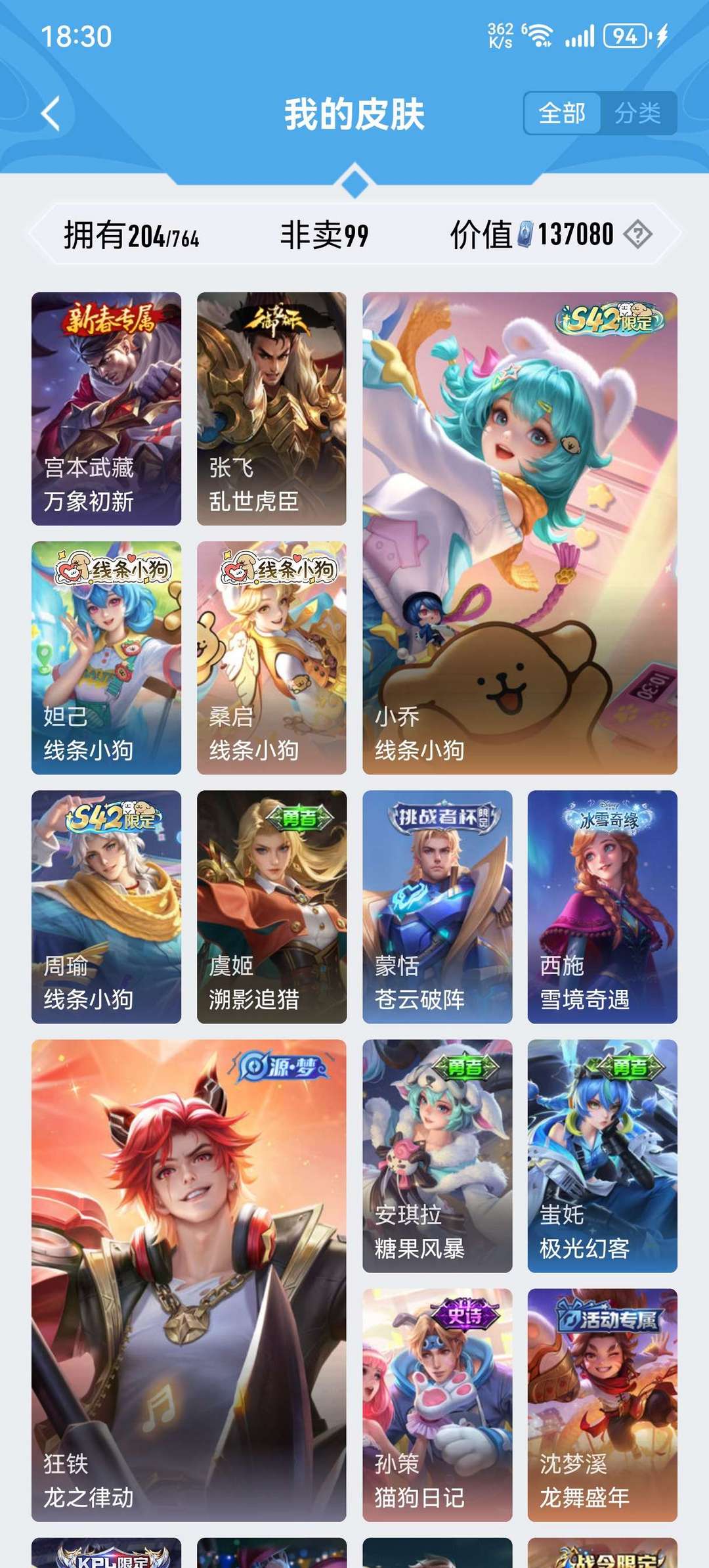709x1568 pixels.
Task: Open 西施 雪境奇遇 skin
Action: [602, 907]
